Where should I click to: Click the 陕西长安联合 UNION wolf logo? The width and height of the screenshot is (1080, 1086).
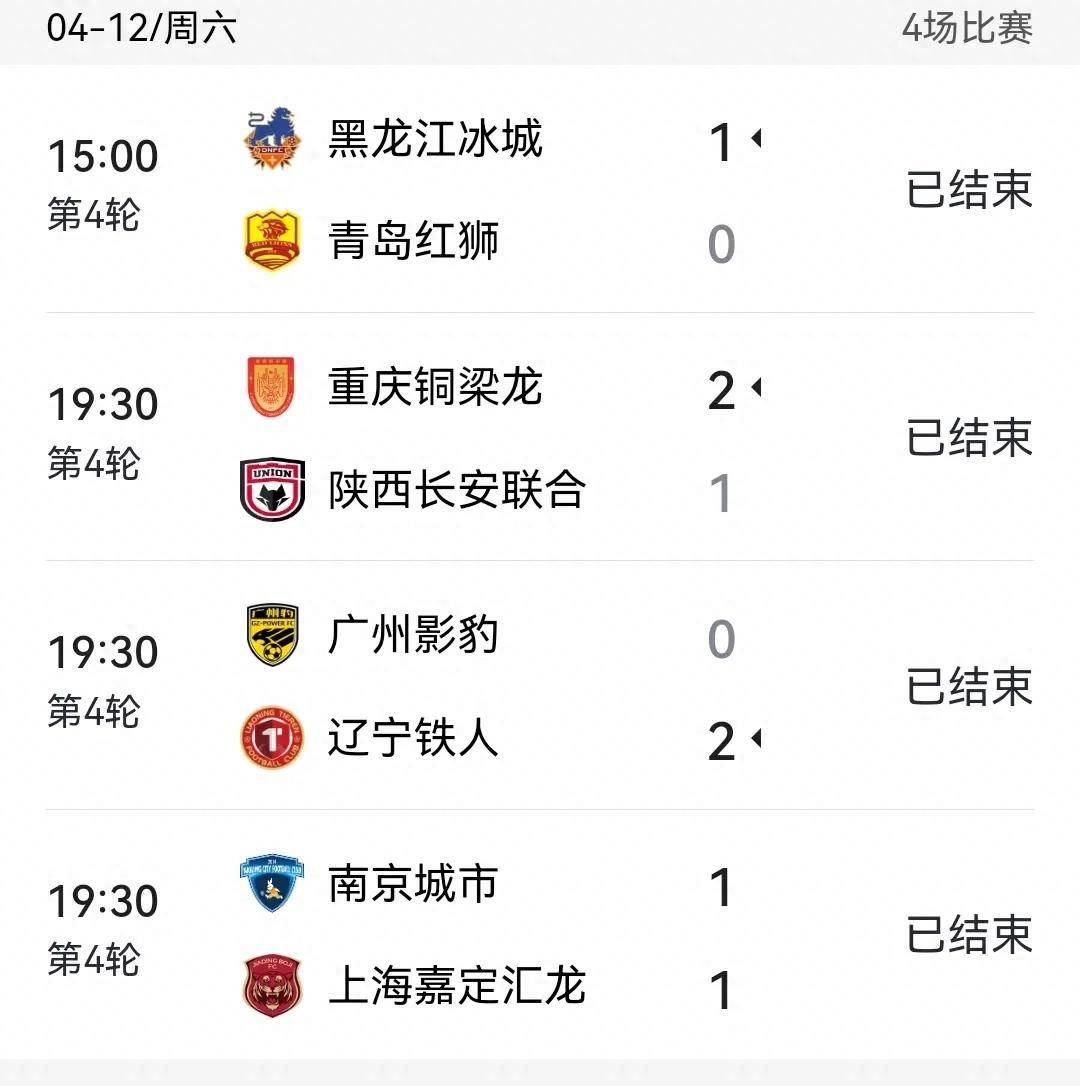click(x=272, y=487)
